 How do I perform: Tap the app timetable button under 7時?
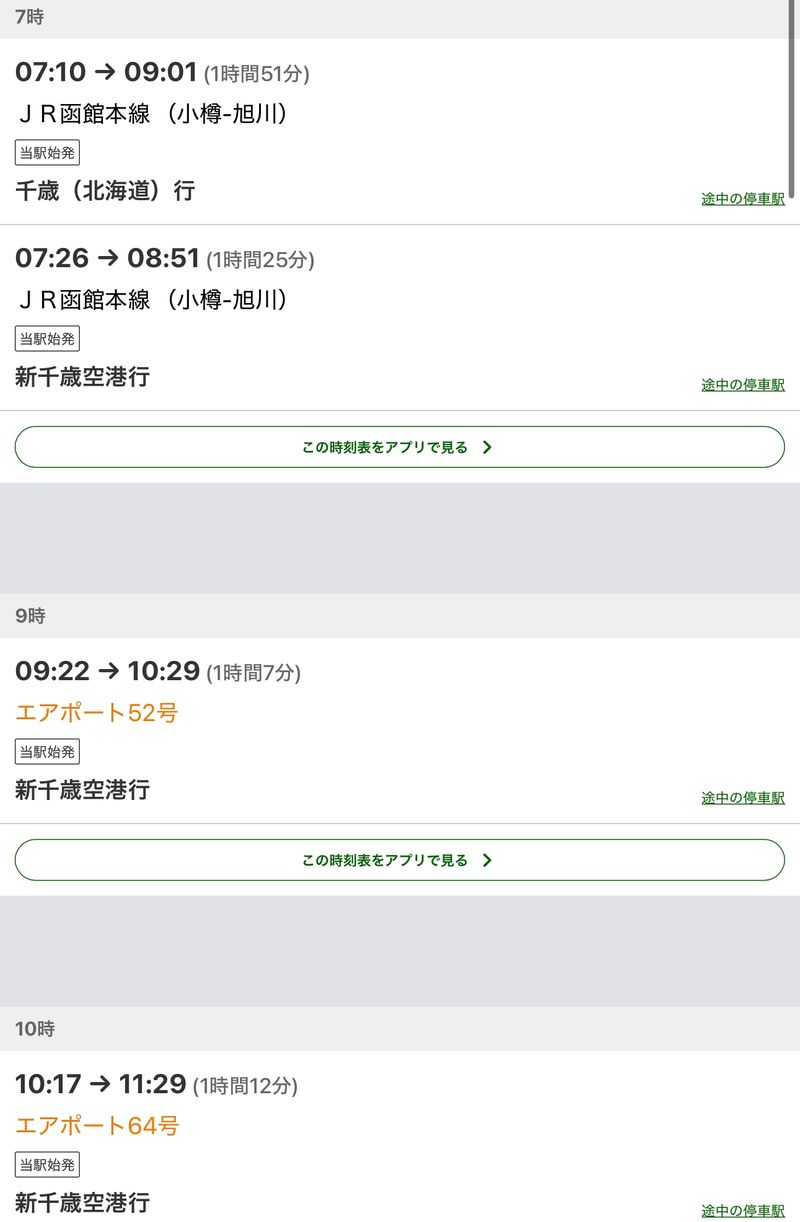399,447
